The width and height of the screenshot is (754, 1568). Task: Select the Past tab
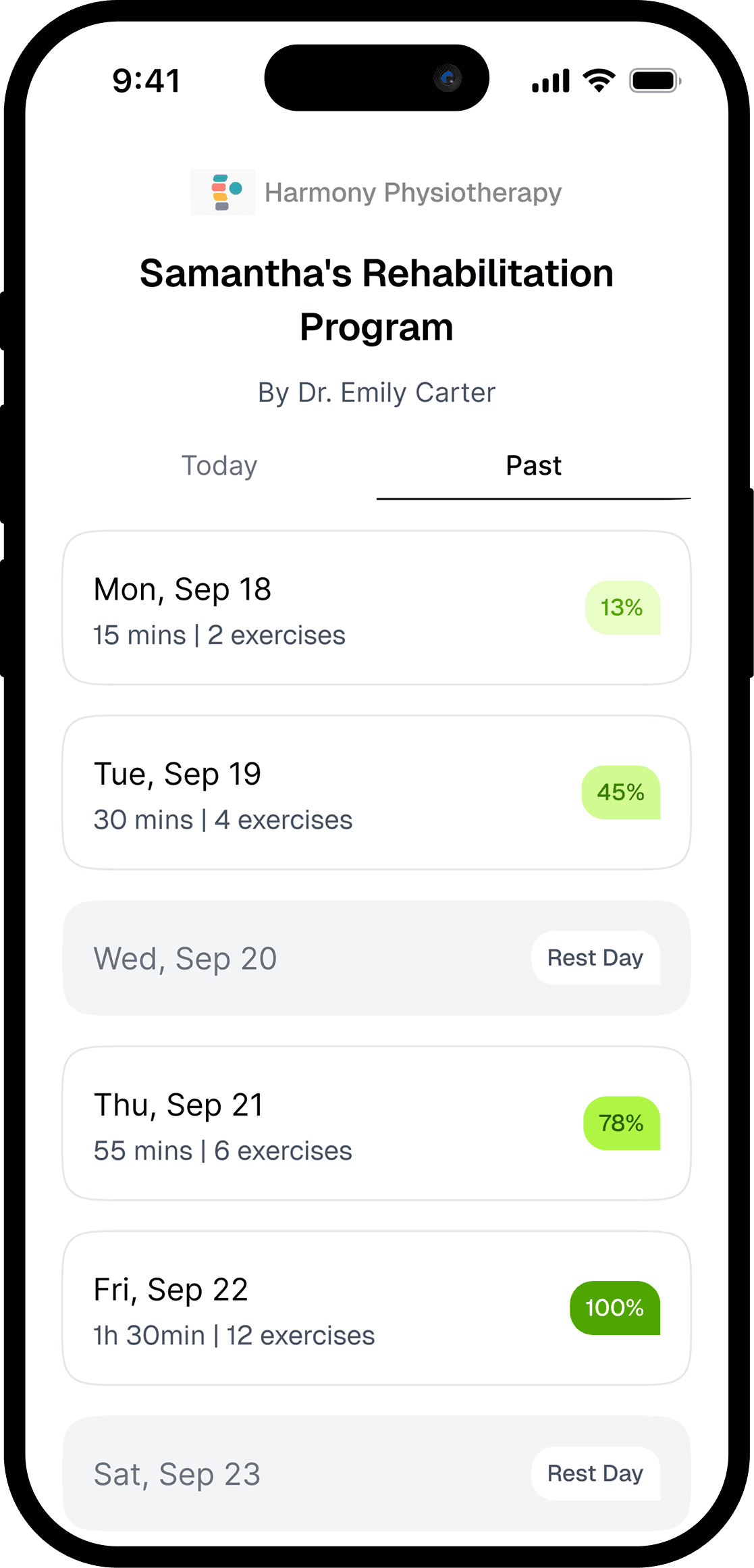[533, 465]
